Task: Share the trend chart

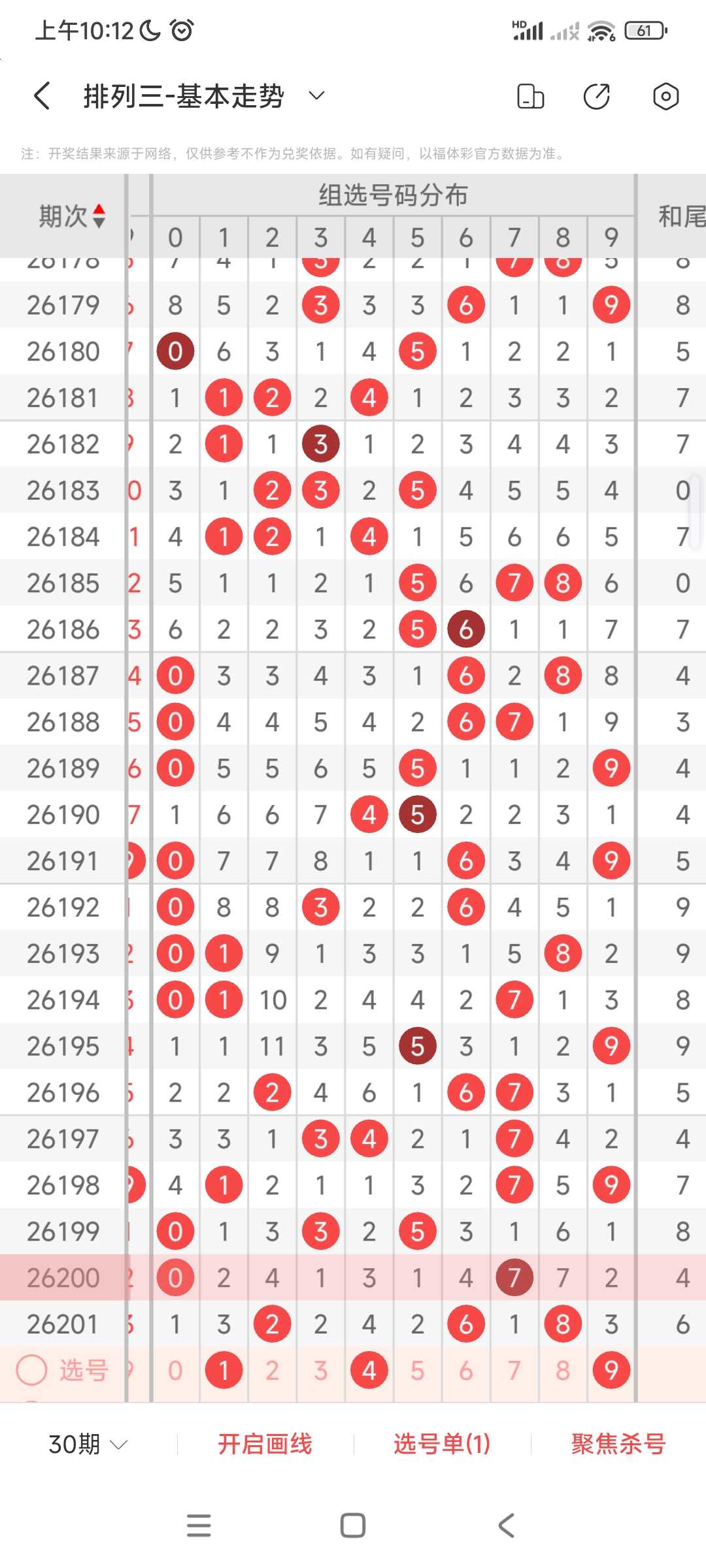Action: pyautogui.click(x=597, y=96)
